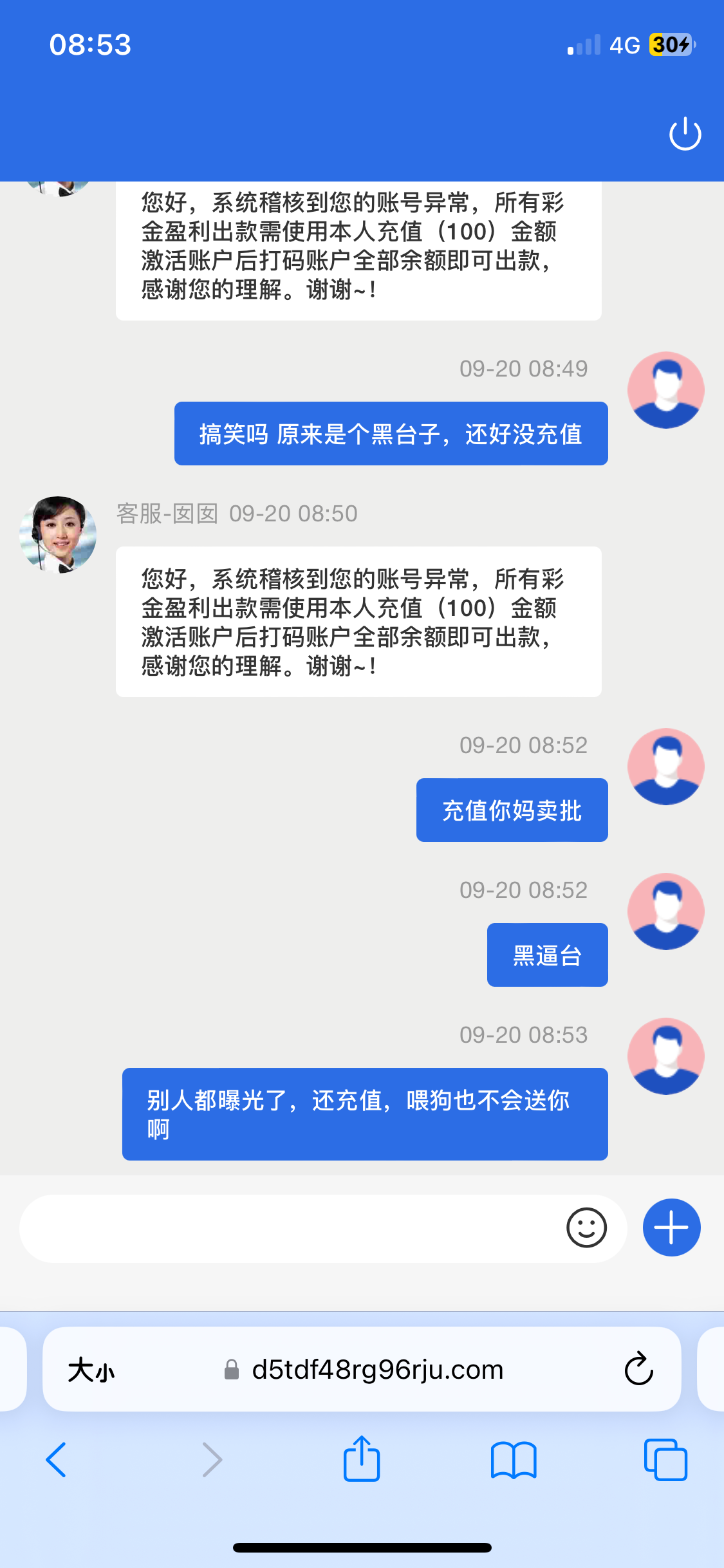Go back to the previous page

pos(57,1459)
